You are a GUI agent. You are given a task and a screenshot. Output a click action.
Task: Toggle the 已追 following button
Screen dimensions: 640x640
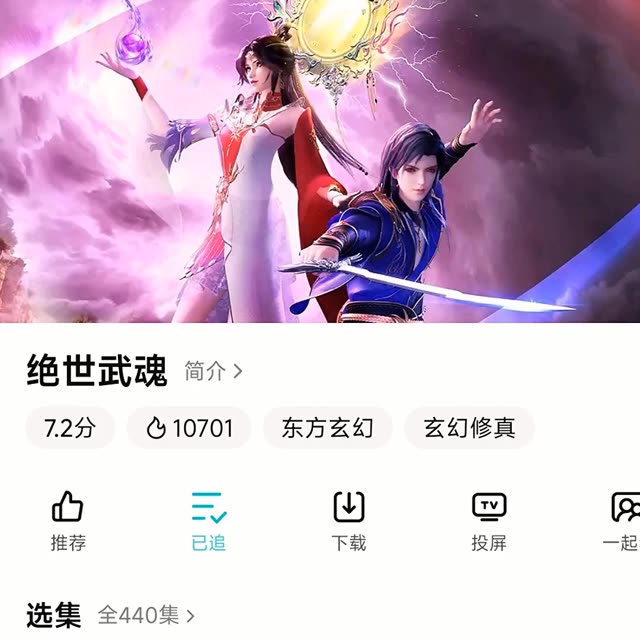point(208,521)
